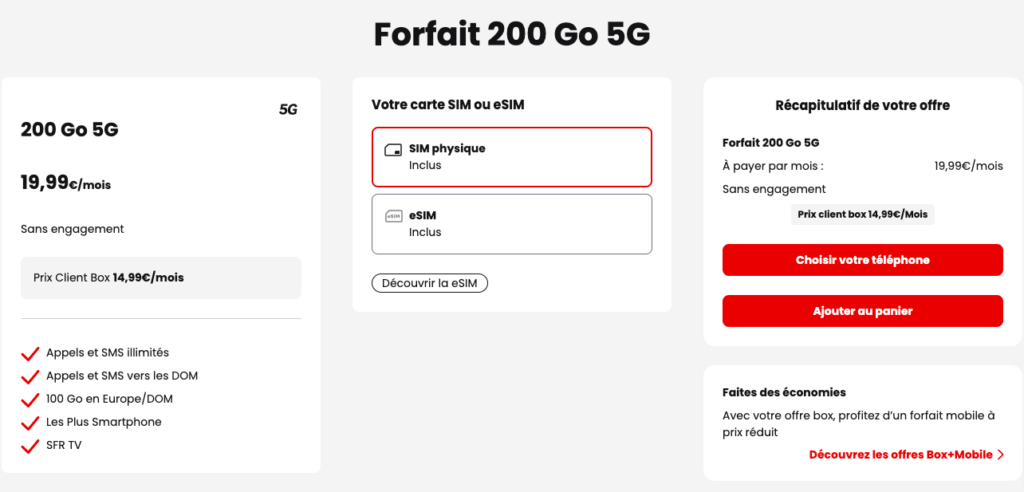Tap Choisir votre téléphone
Image resolution: width=1024 pixels, height=492 pixels.
[862, 260]
